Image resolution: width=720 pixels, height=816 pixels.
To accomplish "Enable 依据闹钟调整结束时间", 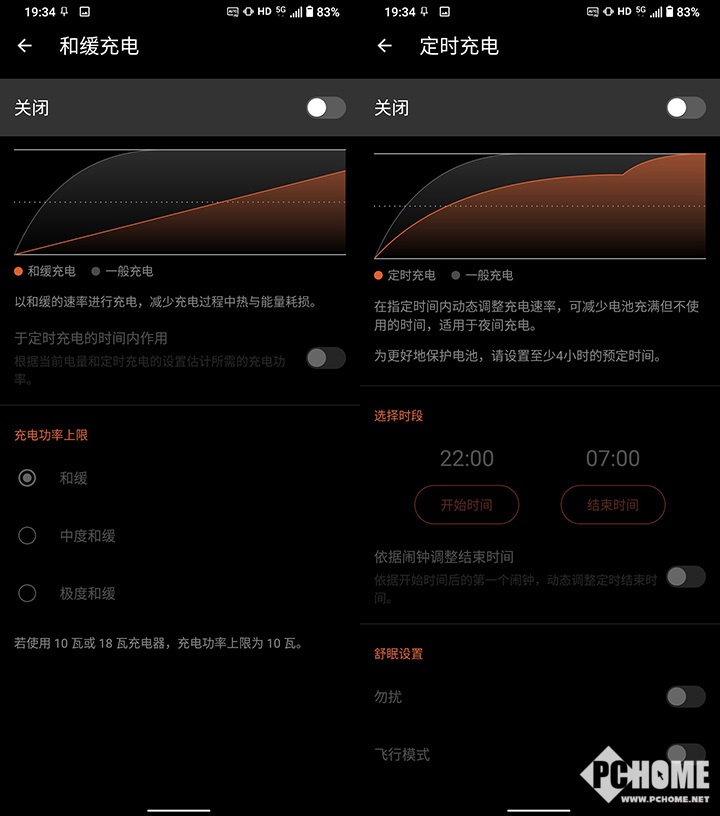I will click(686, 576).
